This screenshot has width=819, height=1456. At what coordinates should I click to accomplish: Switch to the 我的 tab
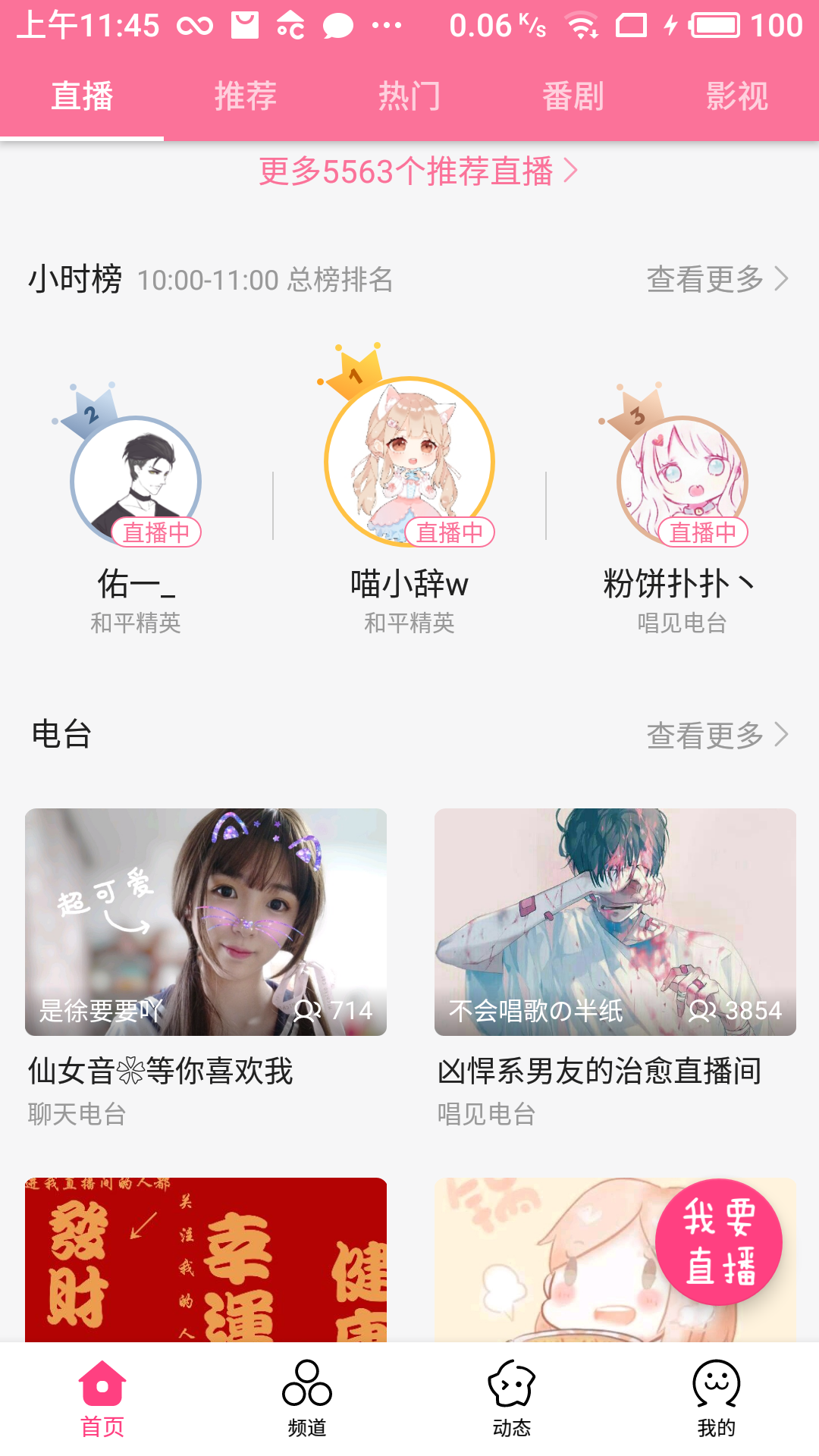pyautogui.click(x=717, y=1398)
